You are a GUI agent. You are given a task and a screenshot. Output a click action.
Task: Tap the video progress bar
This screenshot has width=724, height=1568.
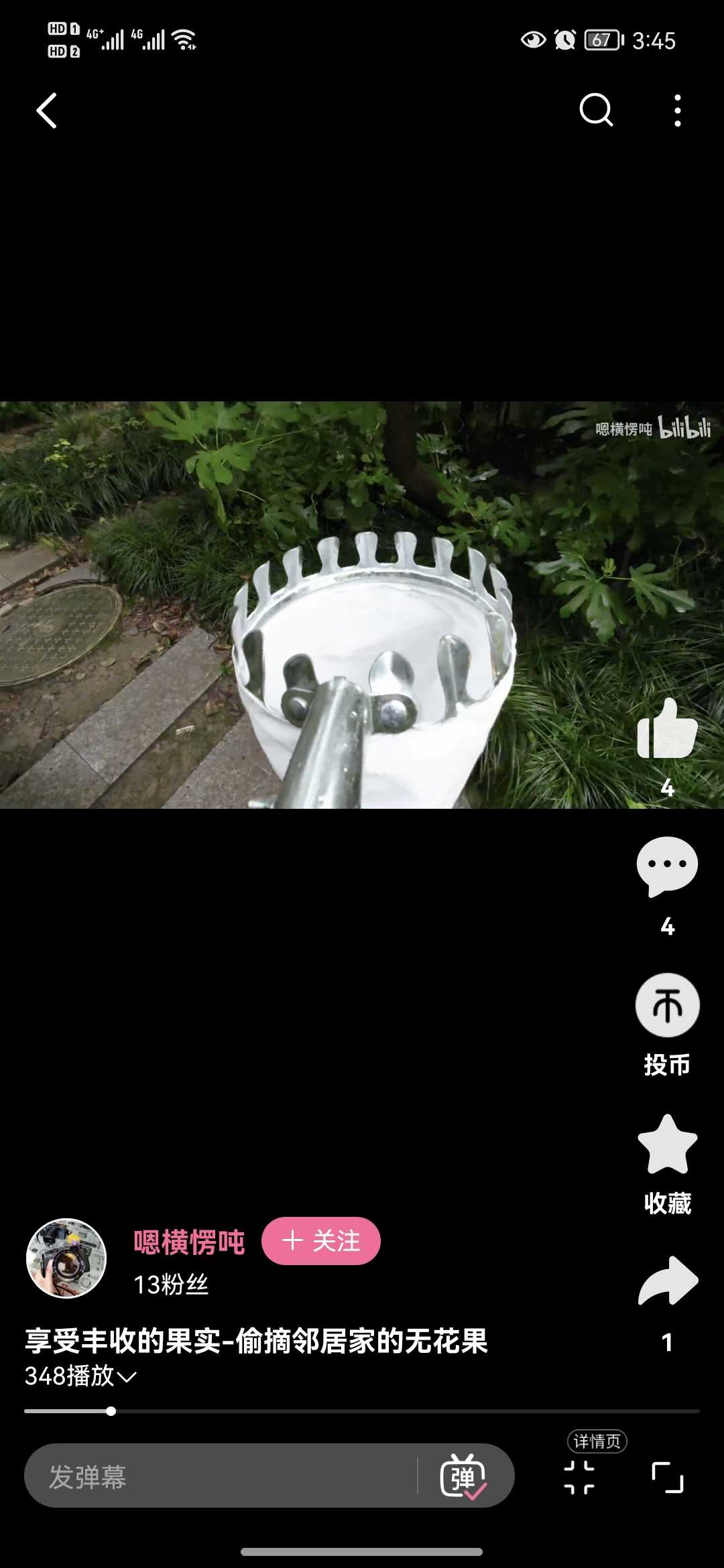tap(362, 1411)
